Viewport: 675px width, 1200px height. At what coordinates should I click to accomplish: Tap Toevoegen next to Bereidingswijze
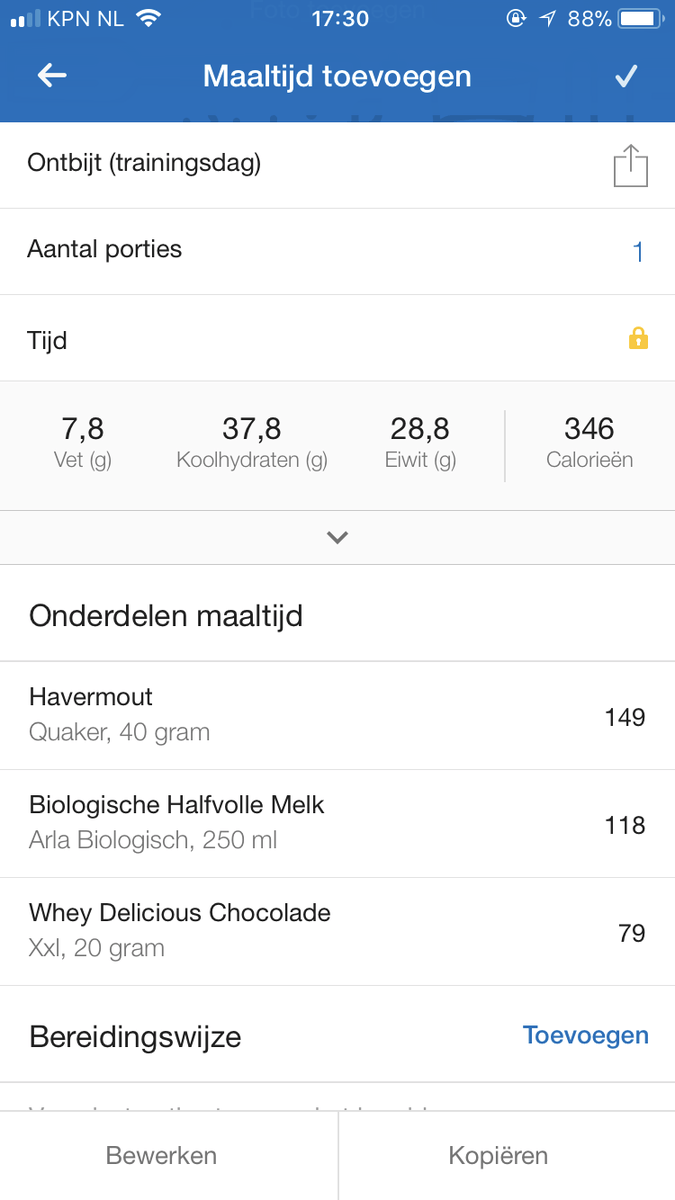(585, 1035)
